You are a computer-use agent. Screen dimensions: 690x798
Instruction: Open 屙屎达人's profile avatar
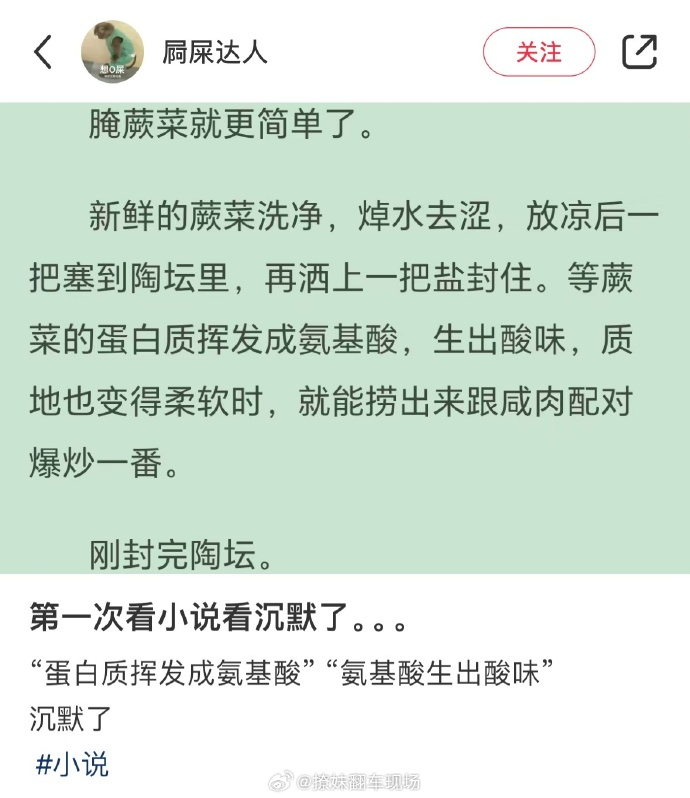(x=113, y=52)
